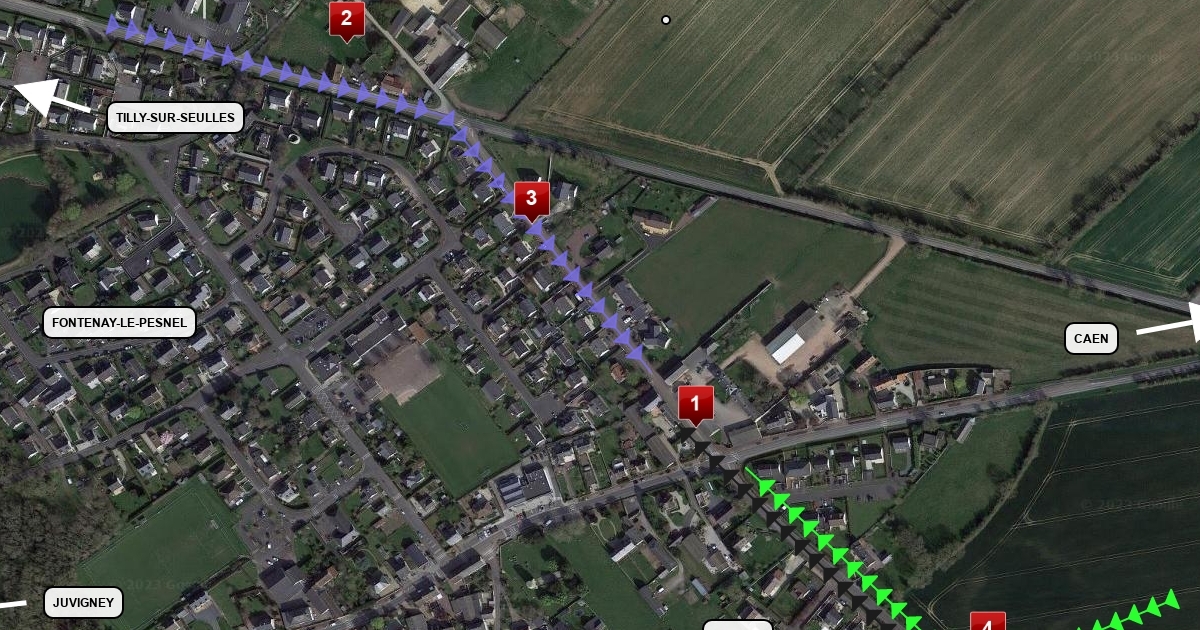Tap the map pin labeled 3
This screenshot has height=630, width=1200.
pos(531,198)
